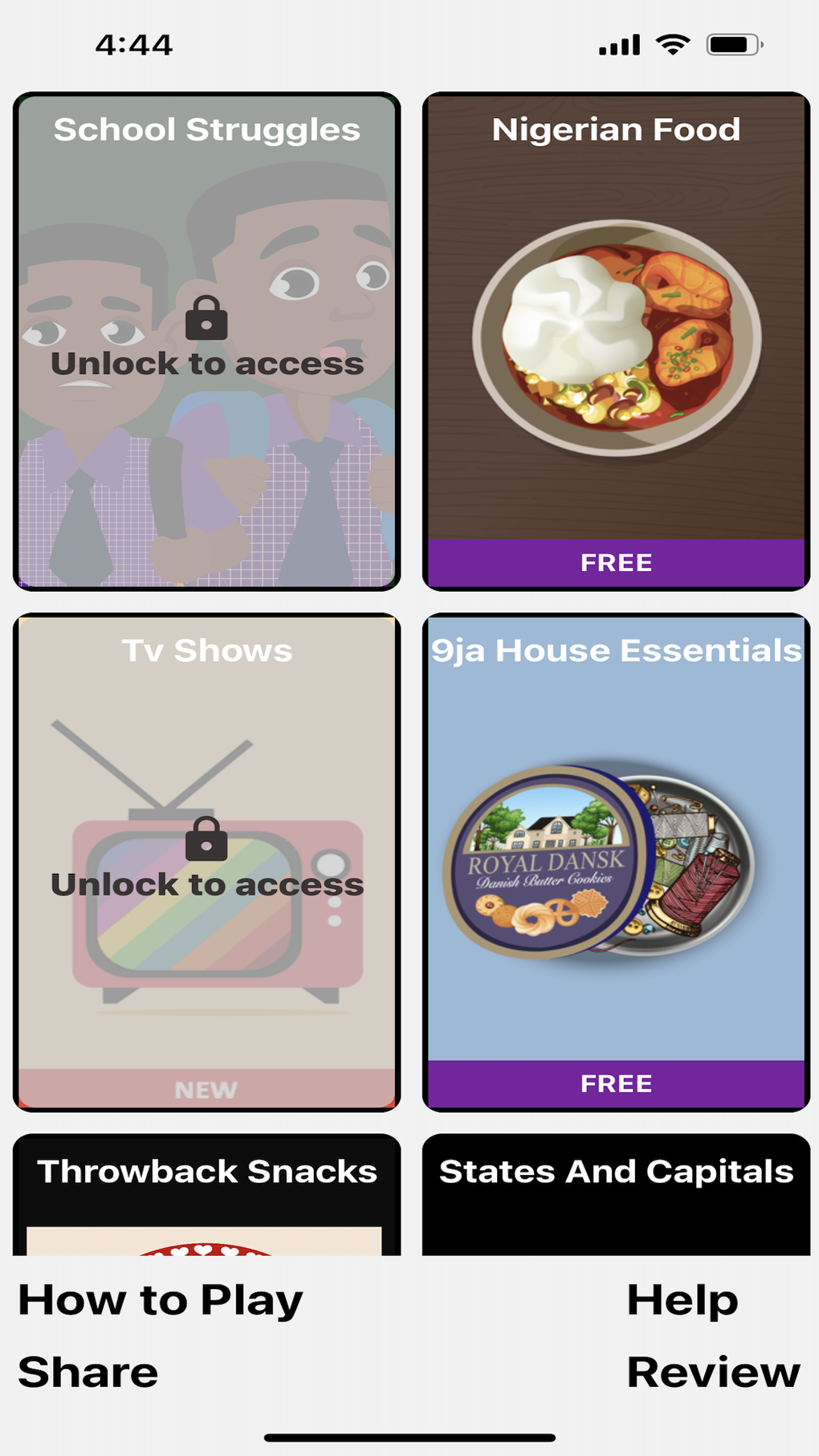Tap the FREE banner under Nigerian Food
The image size is (819, 1456).
click(x=616, y=562)
